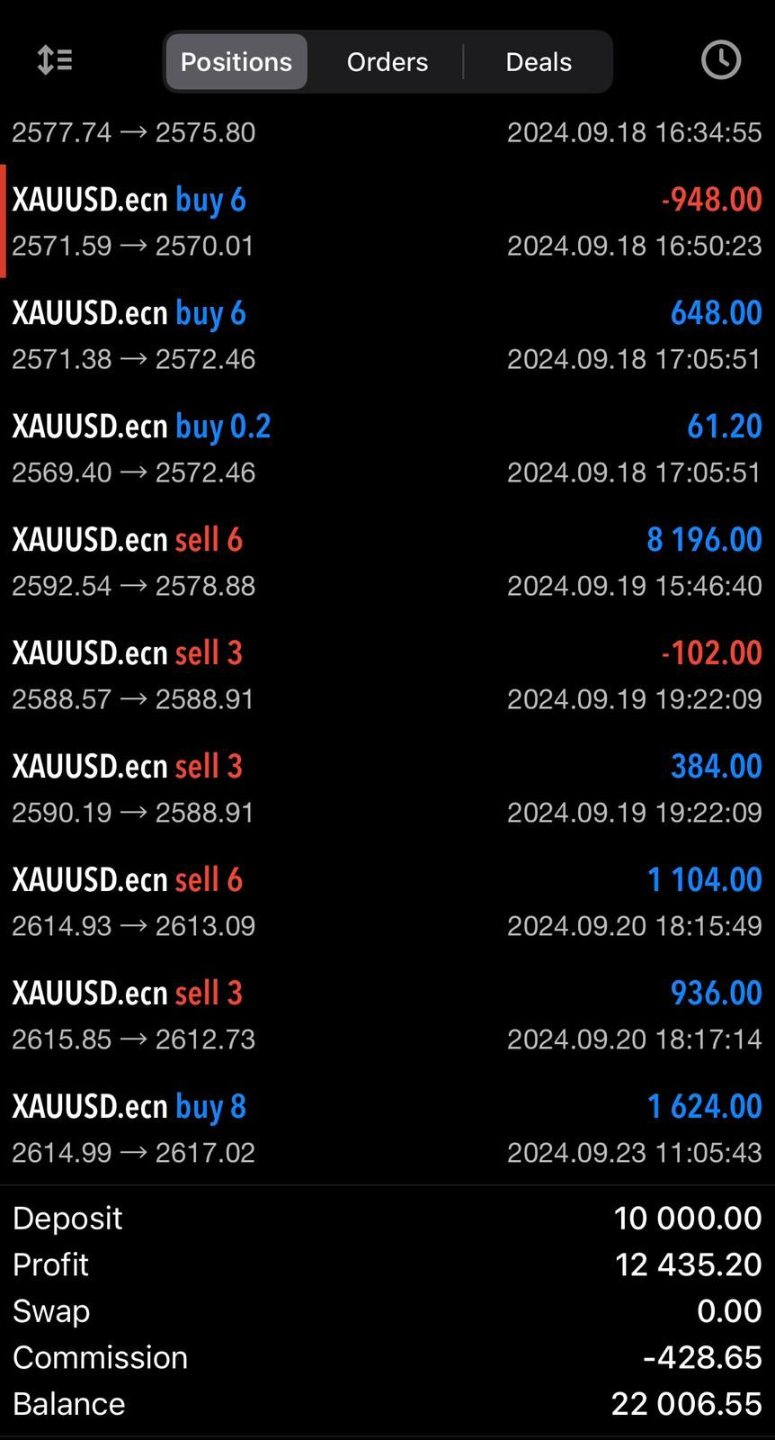This screenshot has width=775, height=1440.
Task: Select the Positions segment
Action: (x=236, y=62)
